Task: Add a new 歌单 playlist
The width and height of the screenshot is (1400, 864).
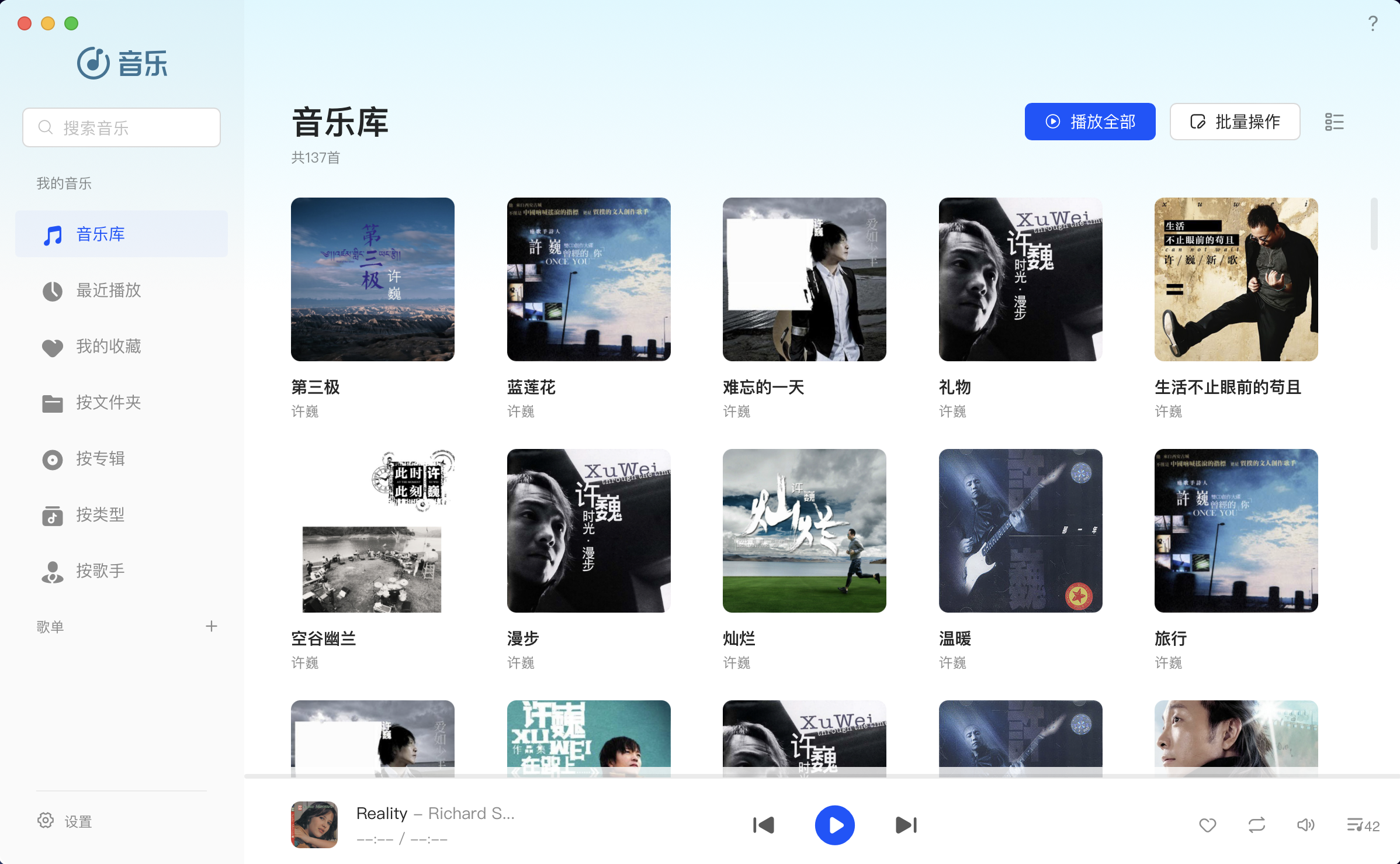Action: (x=212, y=626)
